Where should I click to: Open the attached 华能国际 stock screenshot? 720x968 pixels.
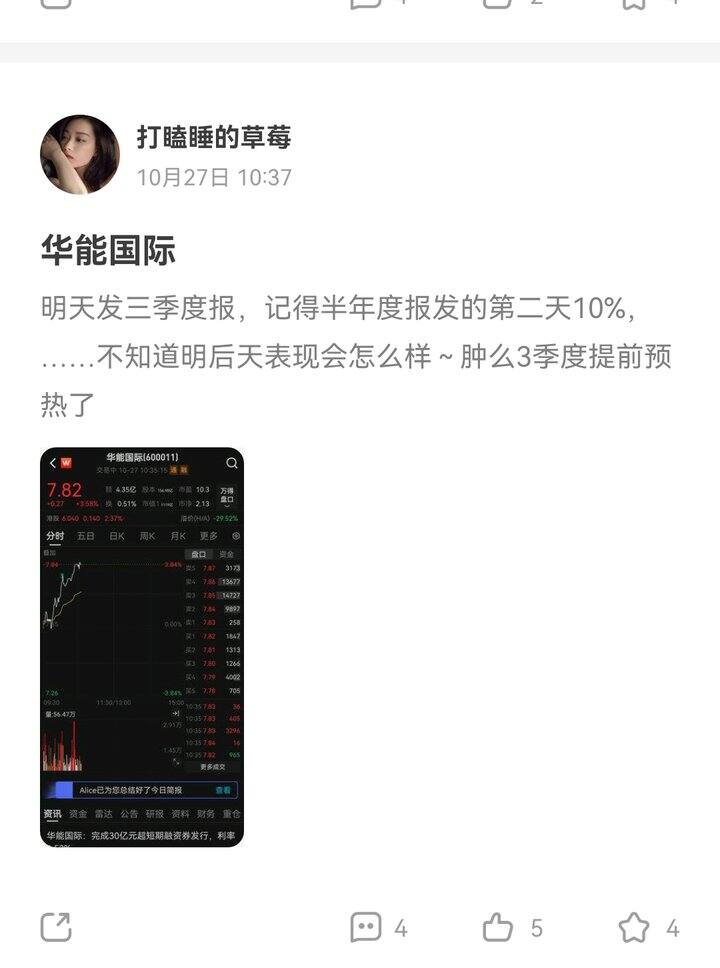(x=142, y=647)
